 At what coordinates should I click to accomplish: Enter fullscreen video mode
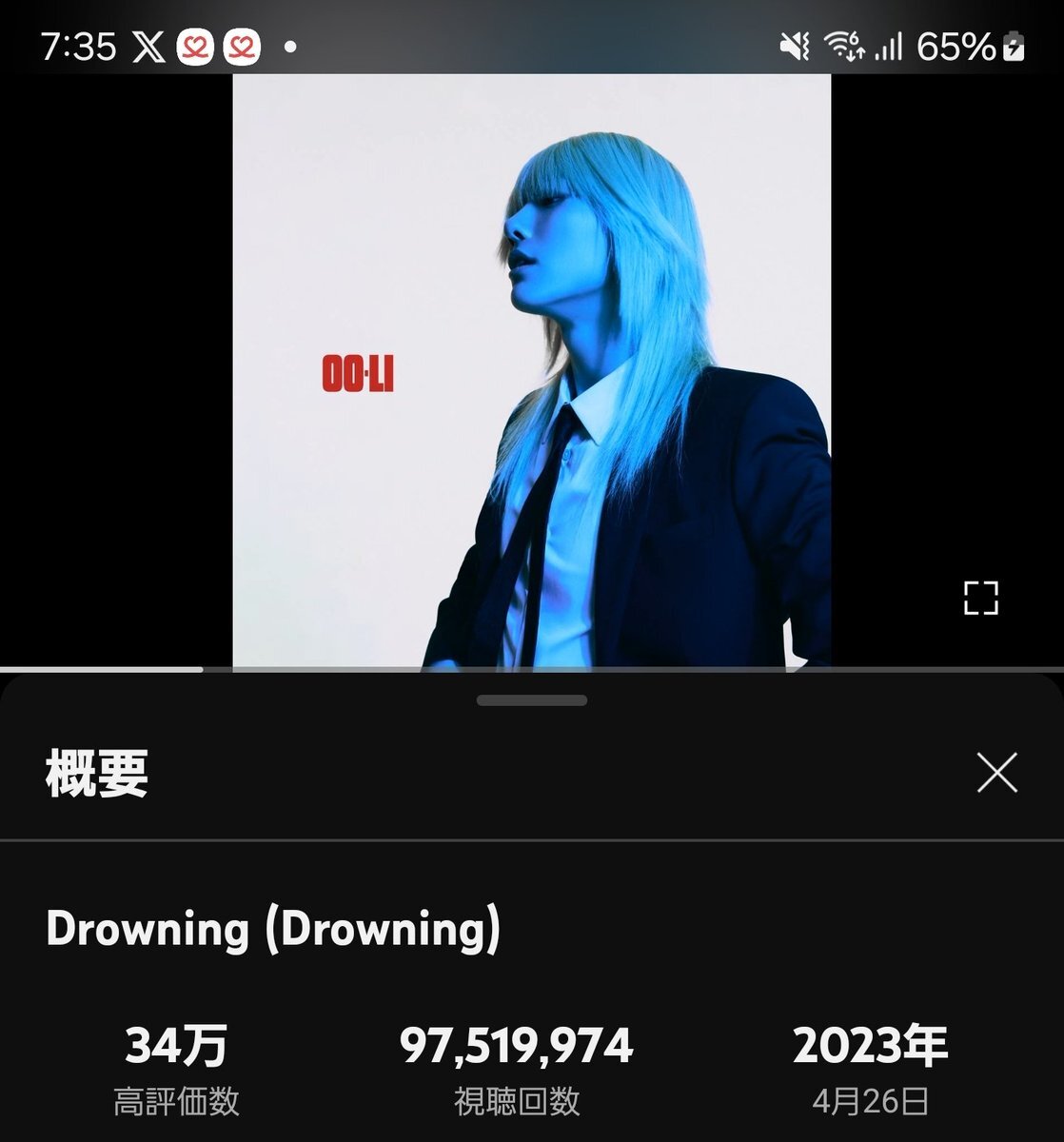point(980,598)
